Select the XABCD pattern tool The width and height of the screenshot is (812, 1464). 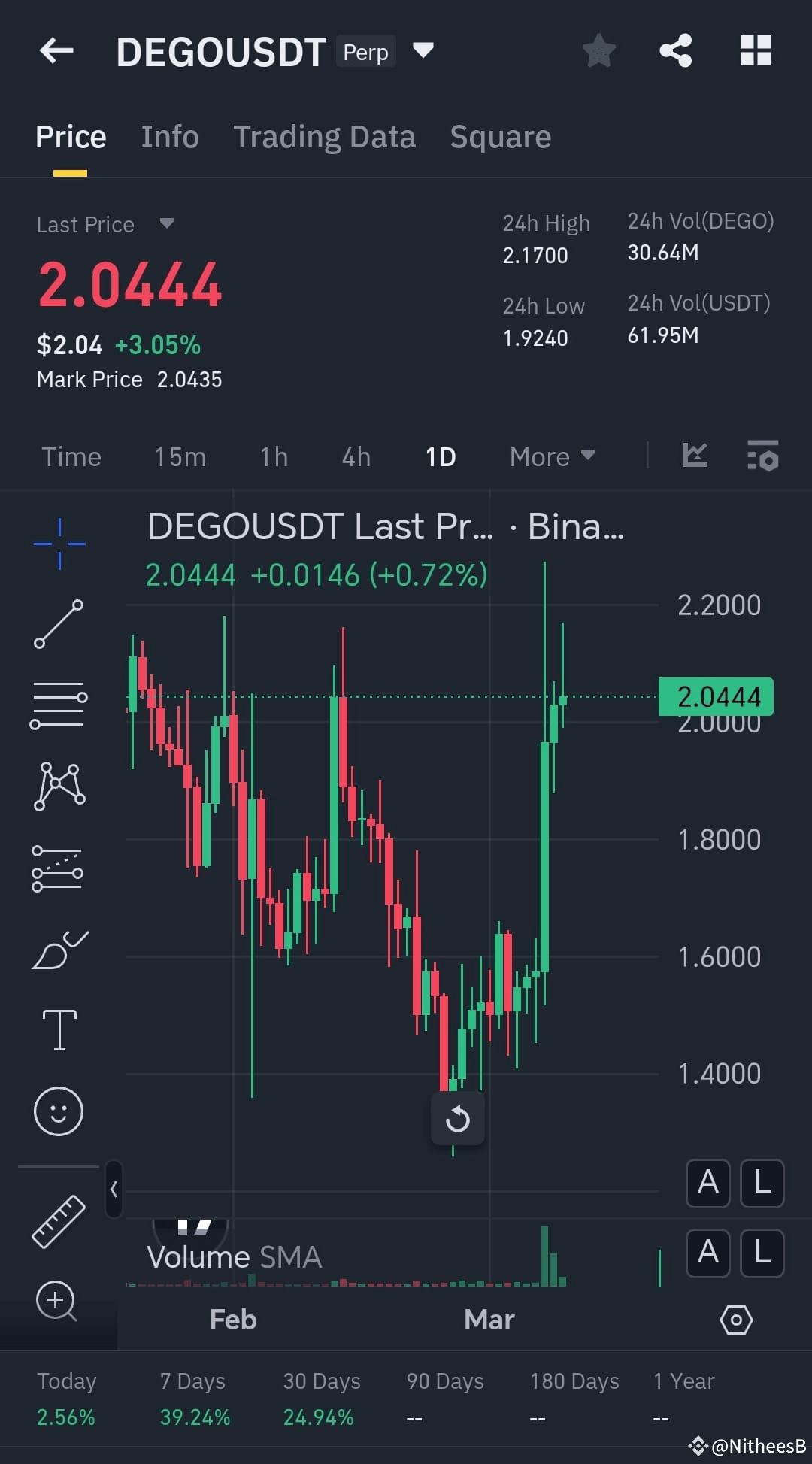coord(59,784)
